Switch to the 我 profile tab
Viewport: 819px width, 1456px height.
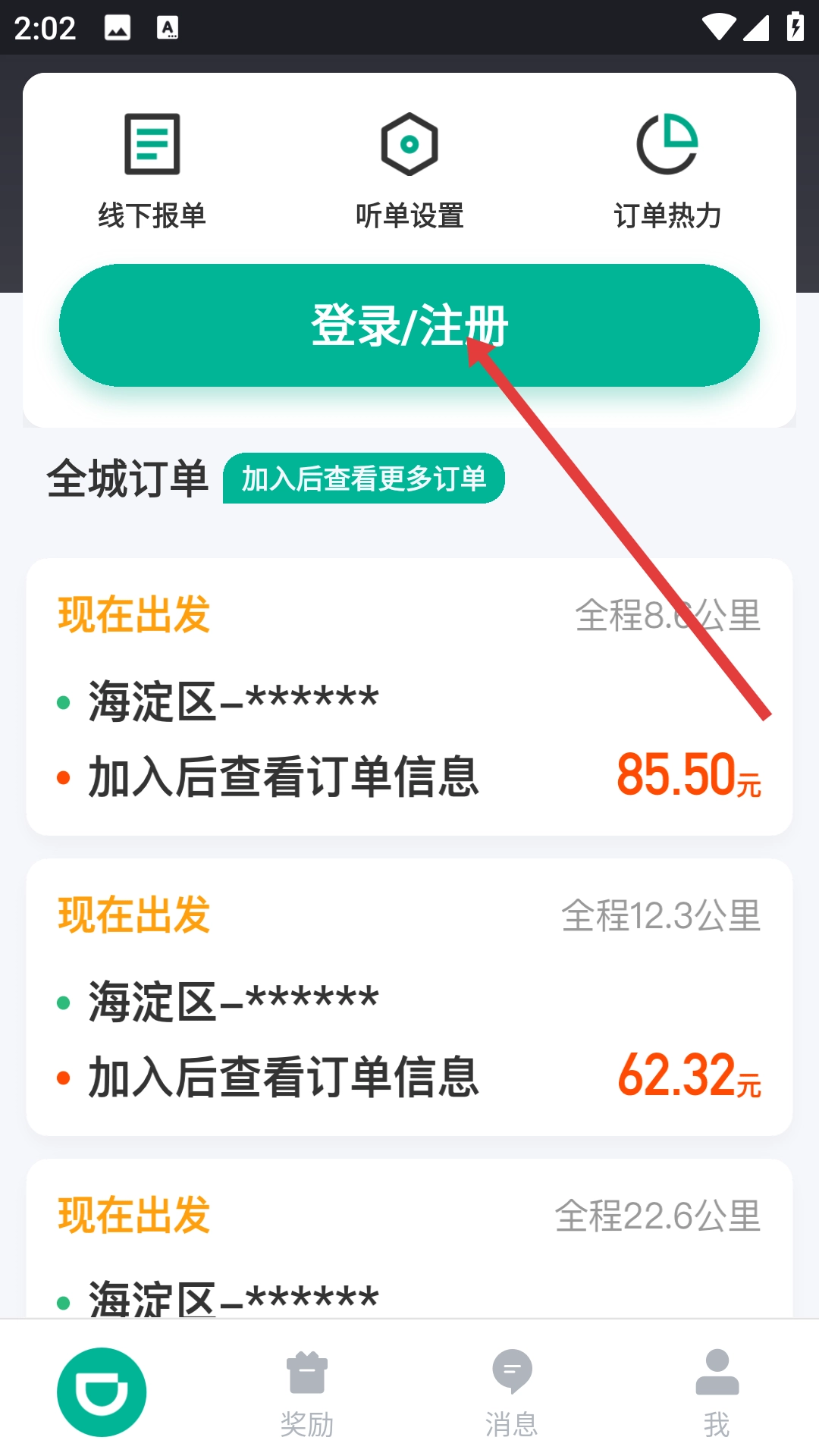pos(717,1395)
